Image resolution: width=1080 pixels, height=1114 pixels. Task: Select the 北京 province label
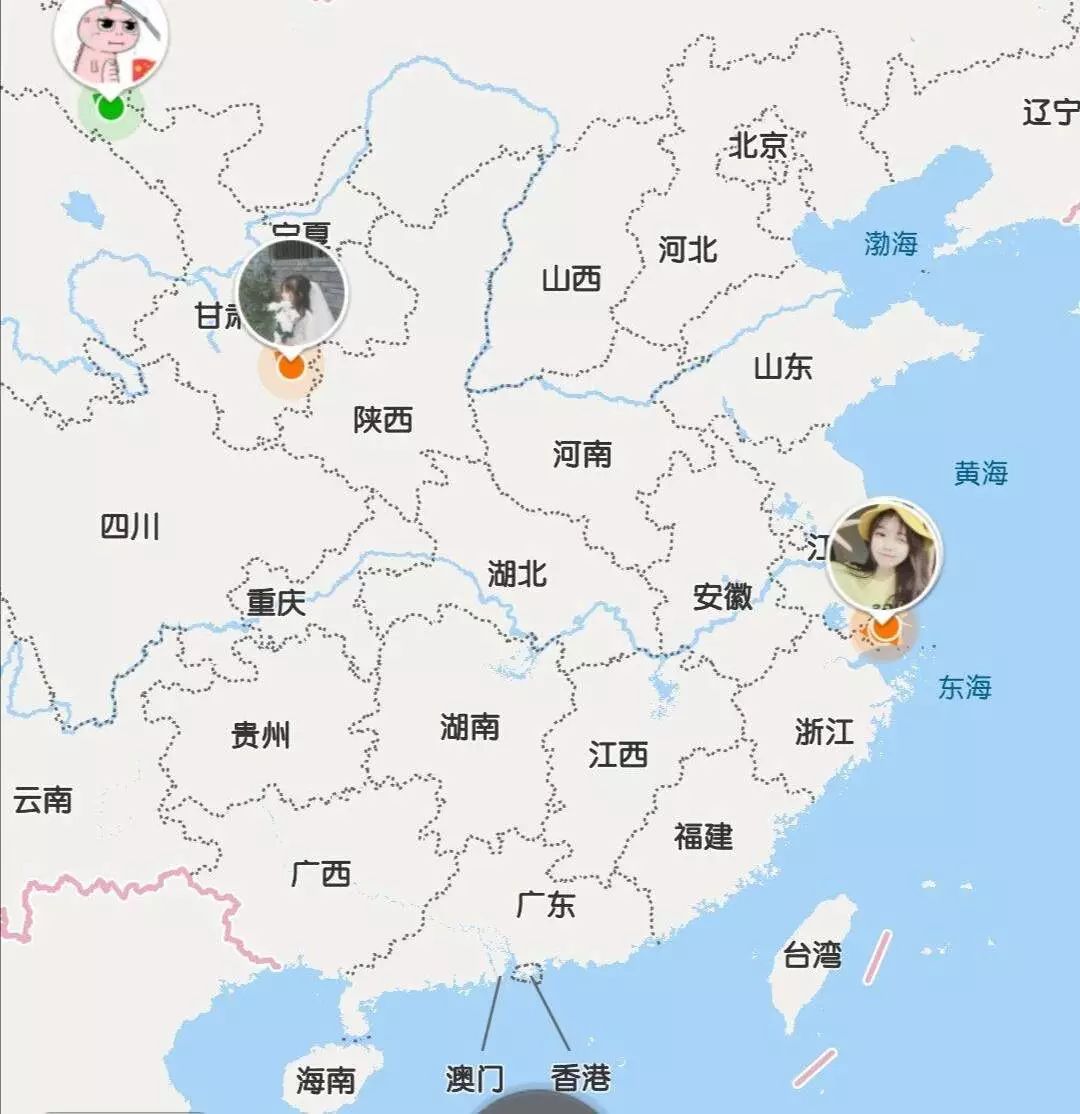coord(760,143)
